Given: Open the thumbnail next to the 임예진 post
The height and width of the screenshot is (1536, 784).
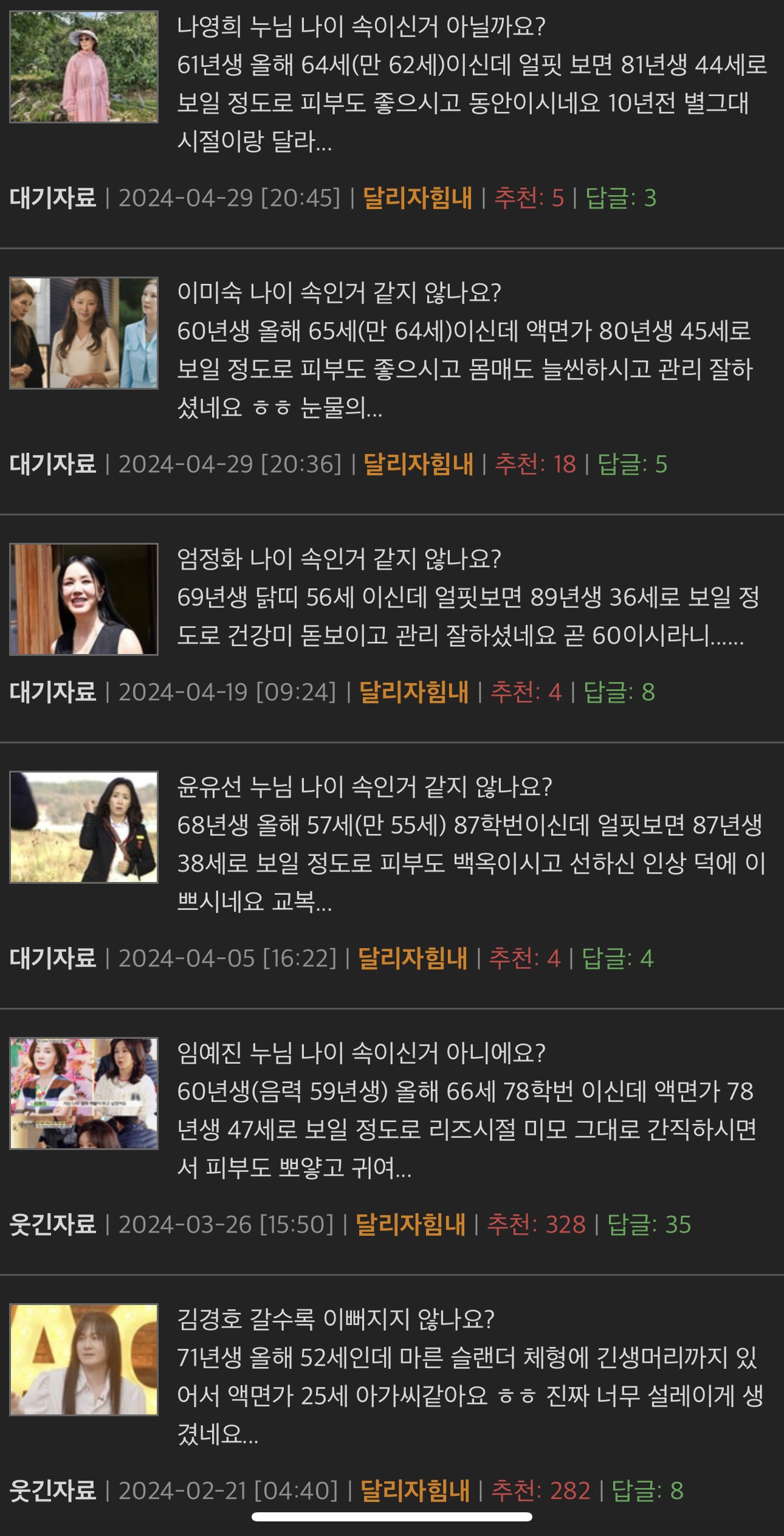Looking at the screenshot, I should (x=84, y=1093).
